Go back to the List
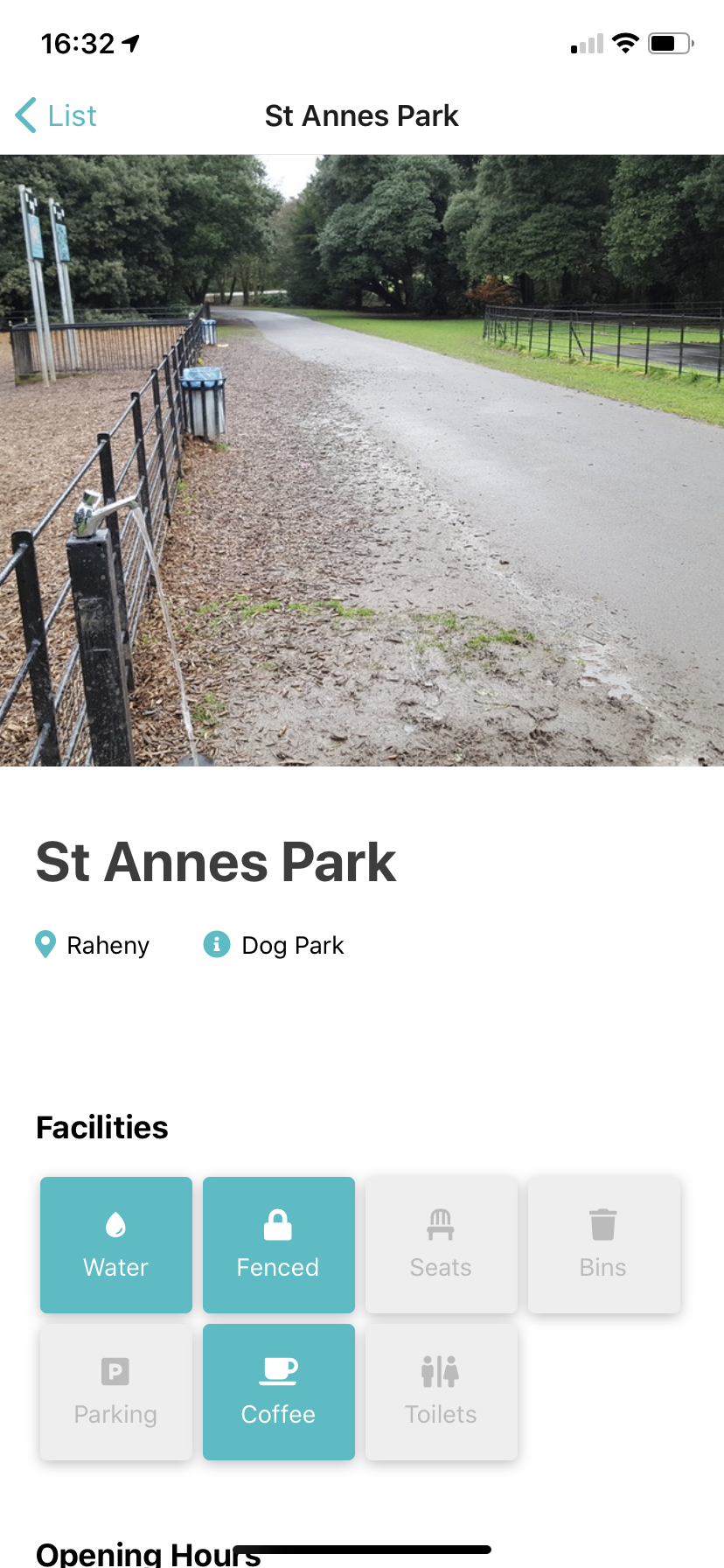 [57, 115]
